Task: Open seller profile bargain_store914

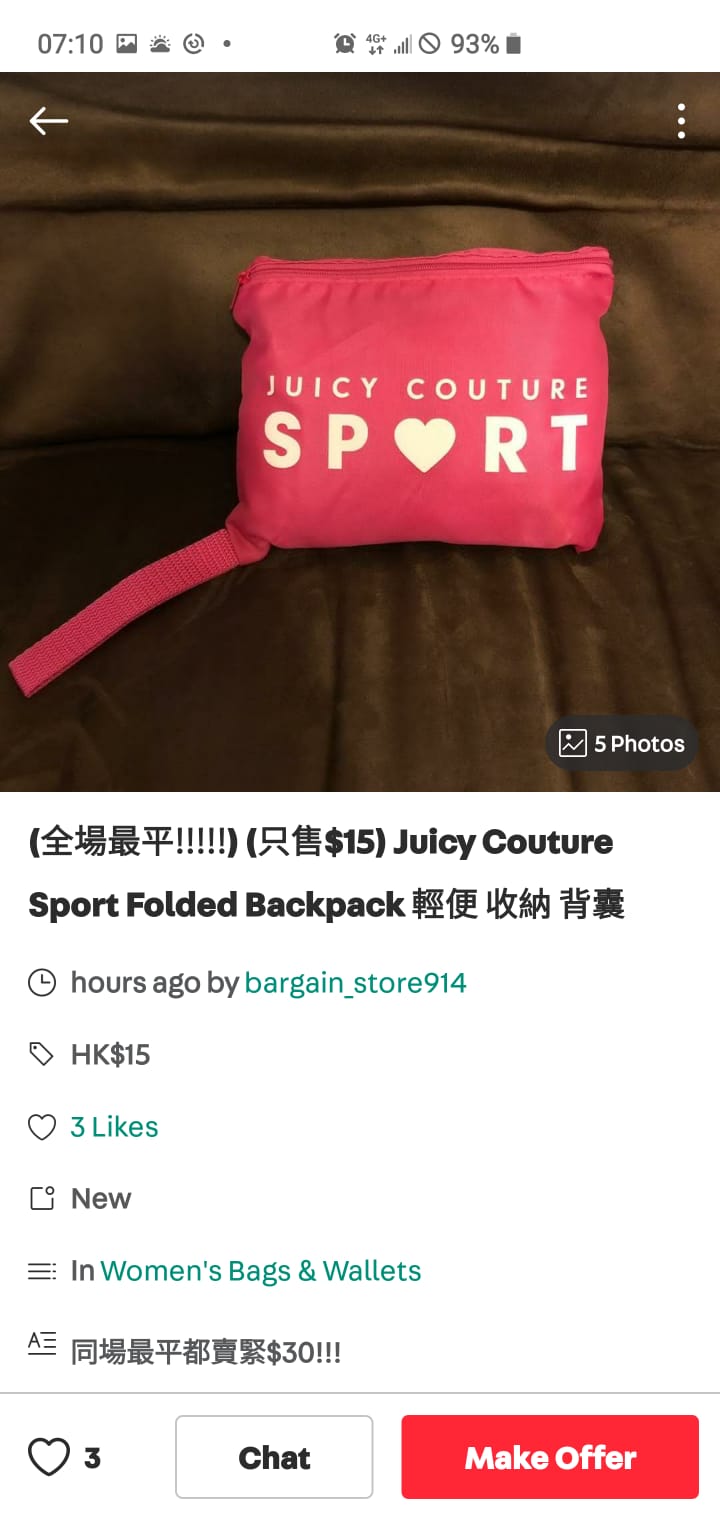Action: [355, 983]
